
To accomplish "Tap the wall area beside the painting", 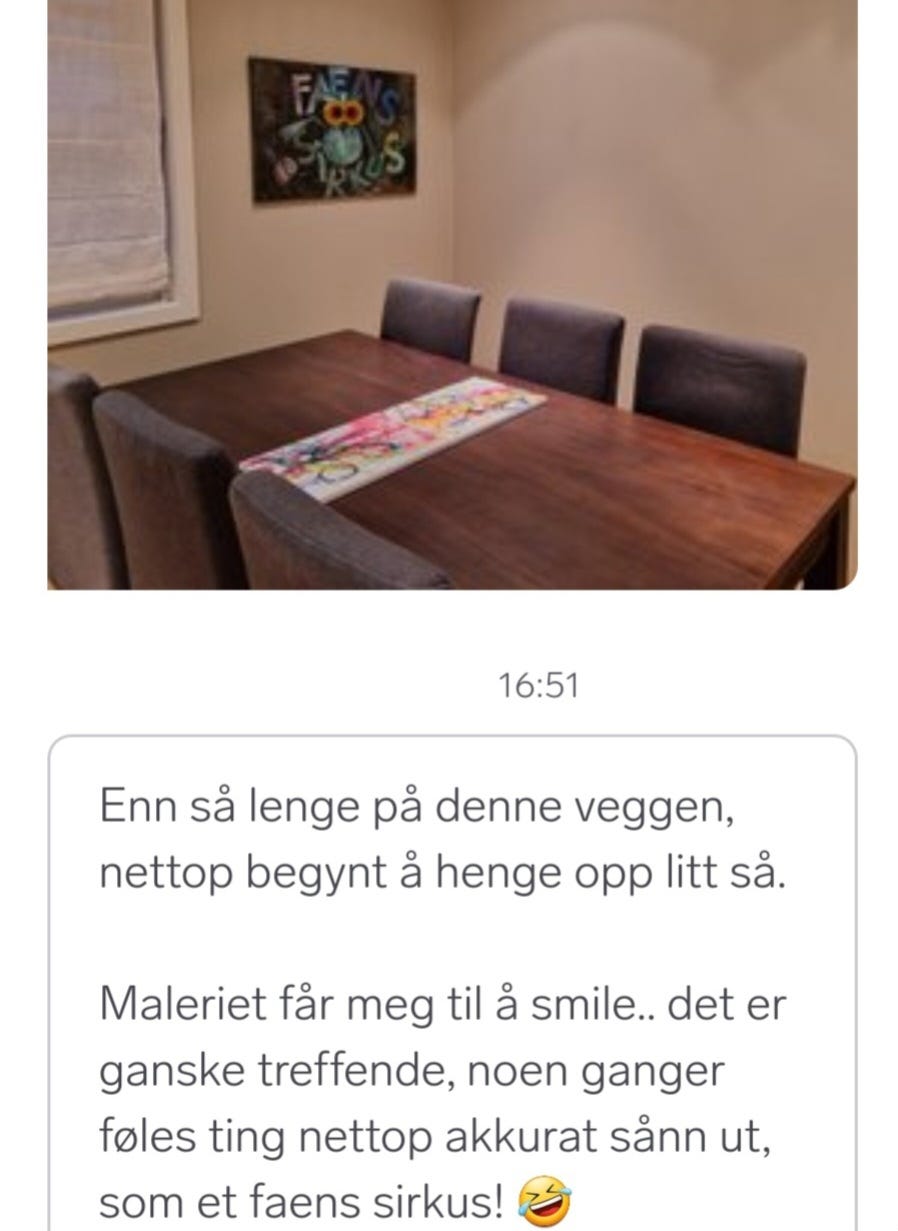I will tap(600, 150).
